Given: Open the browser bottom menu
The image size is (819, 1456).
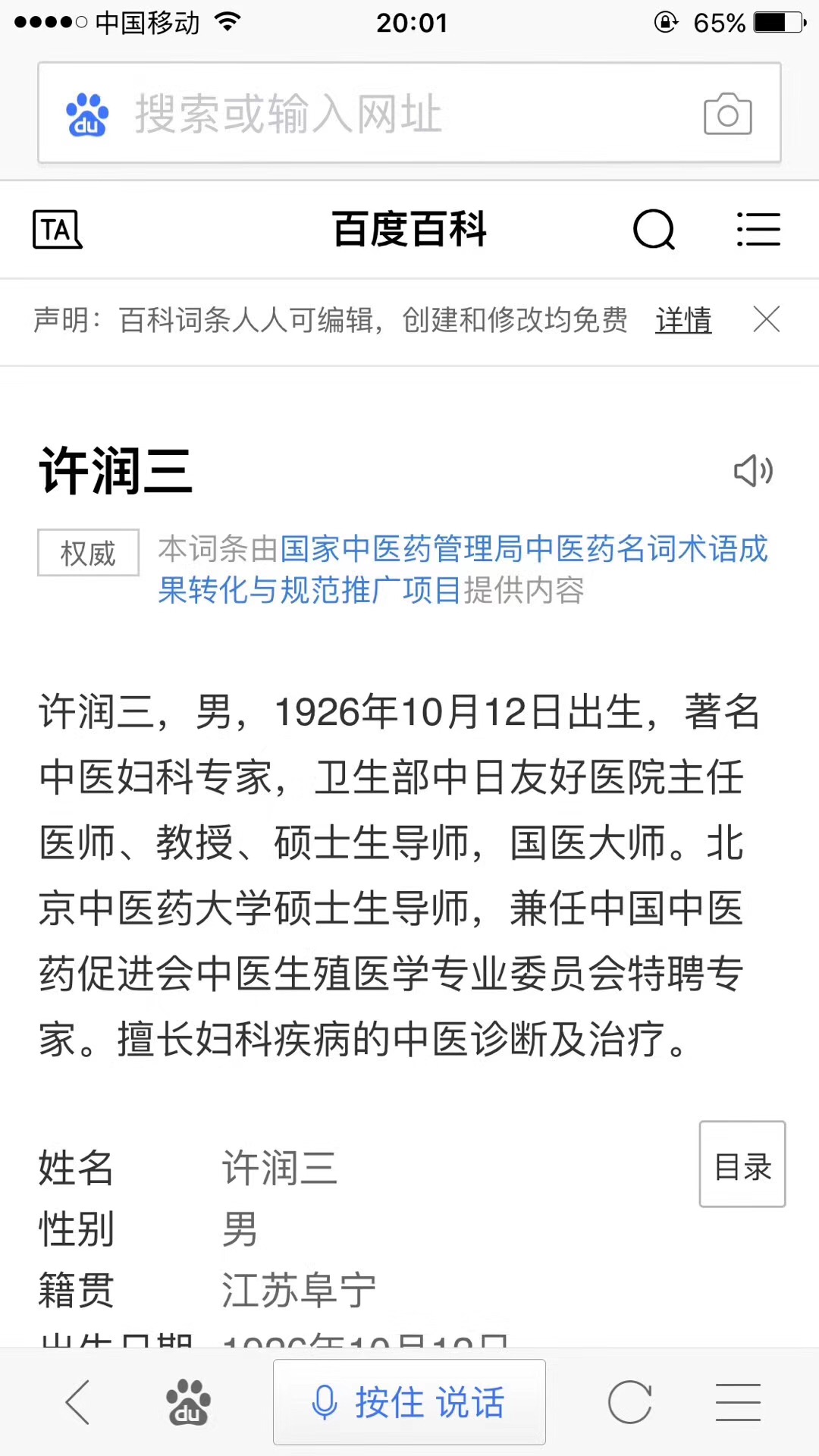Looking at the screenshot, I should pos(738,1402).
